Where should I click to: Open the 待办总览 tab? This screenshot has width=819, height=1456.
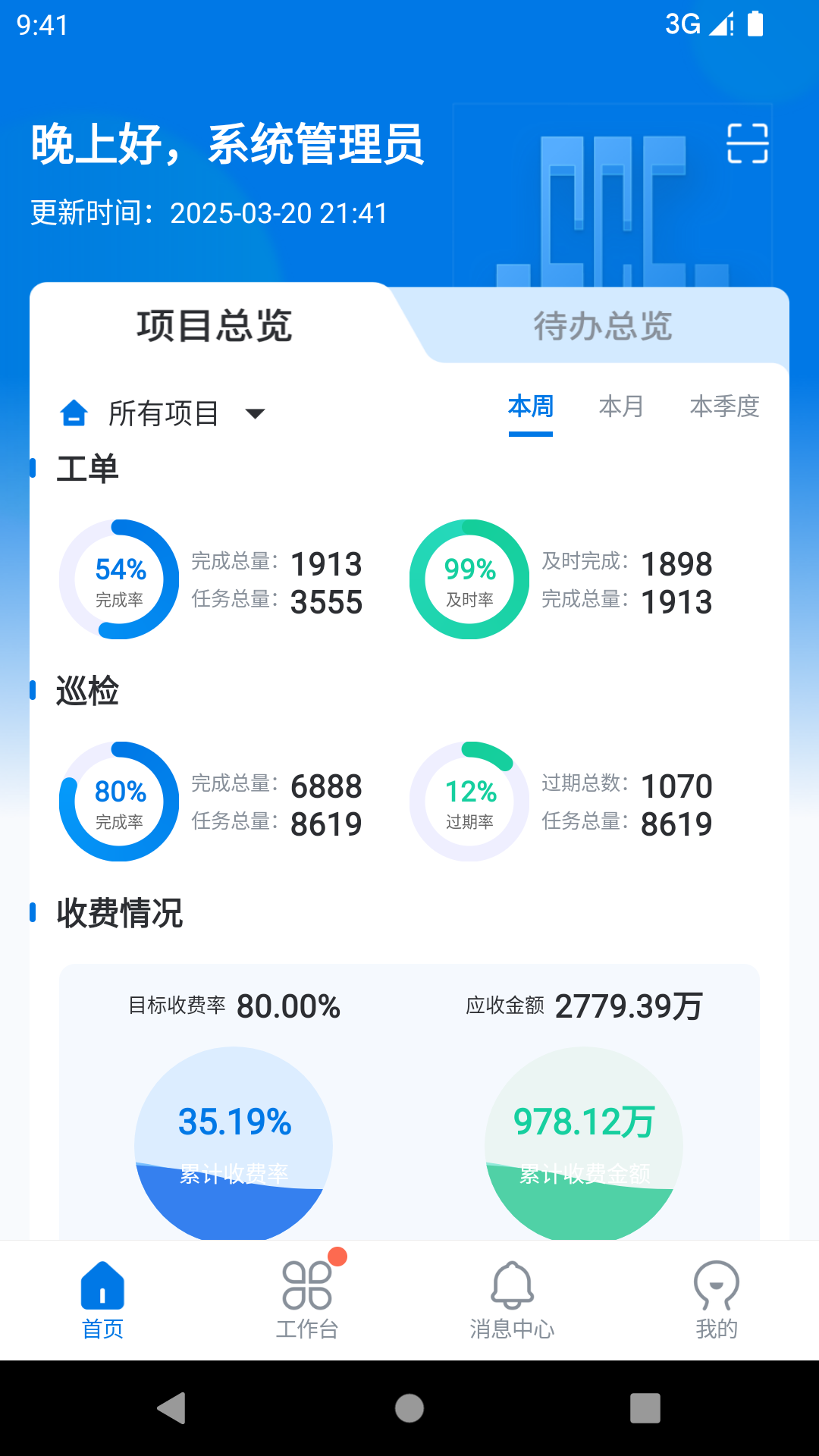point(603,325)
